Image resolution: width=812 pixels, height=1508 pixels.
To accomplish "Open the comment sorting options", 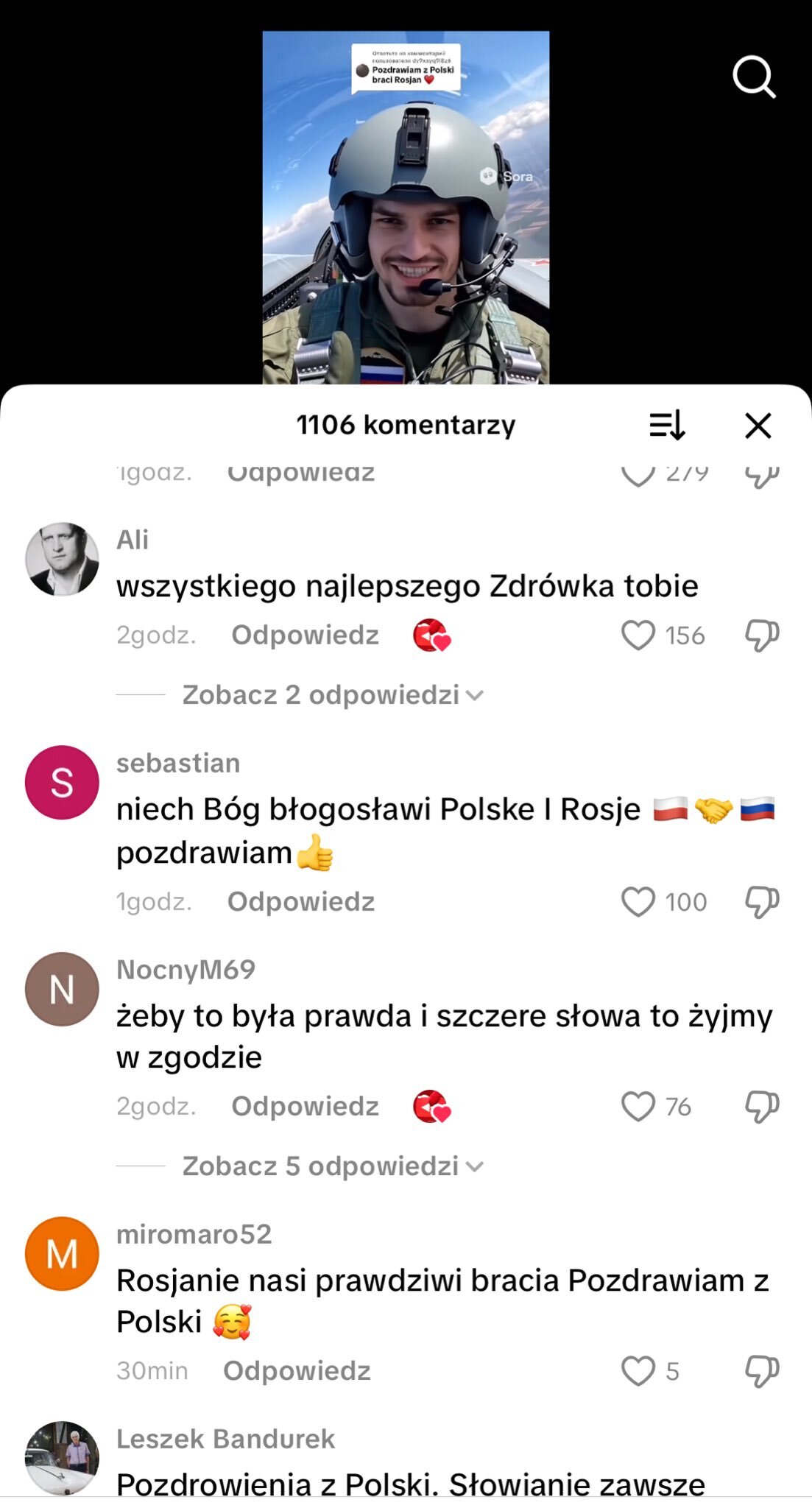I will pyautogui.click(x=667, y=426).
